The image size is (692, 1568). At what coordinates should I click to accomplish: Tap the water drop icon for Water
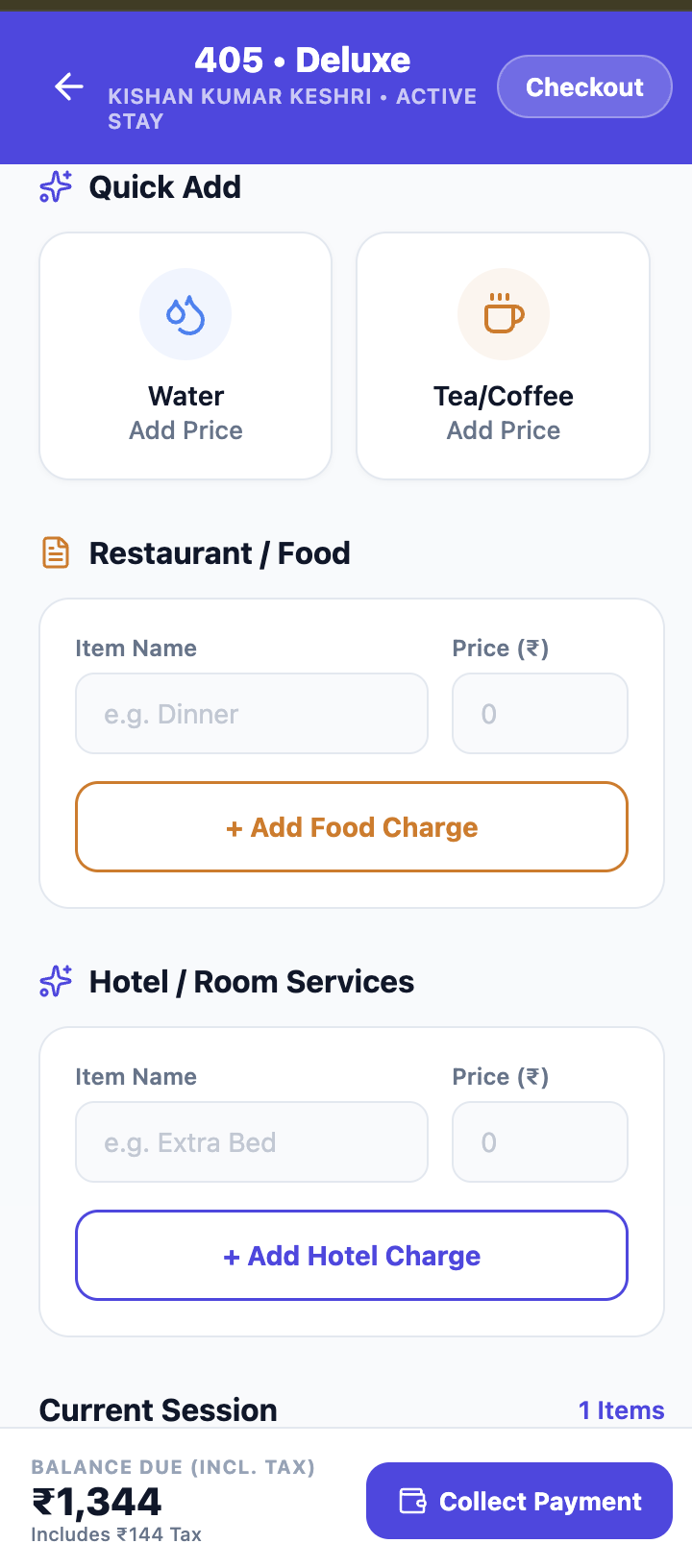pyautogui.click(x=185, y=313)
